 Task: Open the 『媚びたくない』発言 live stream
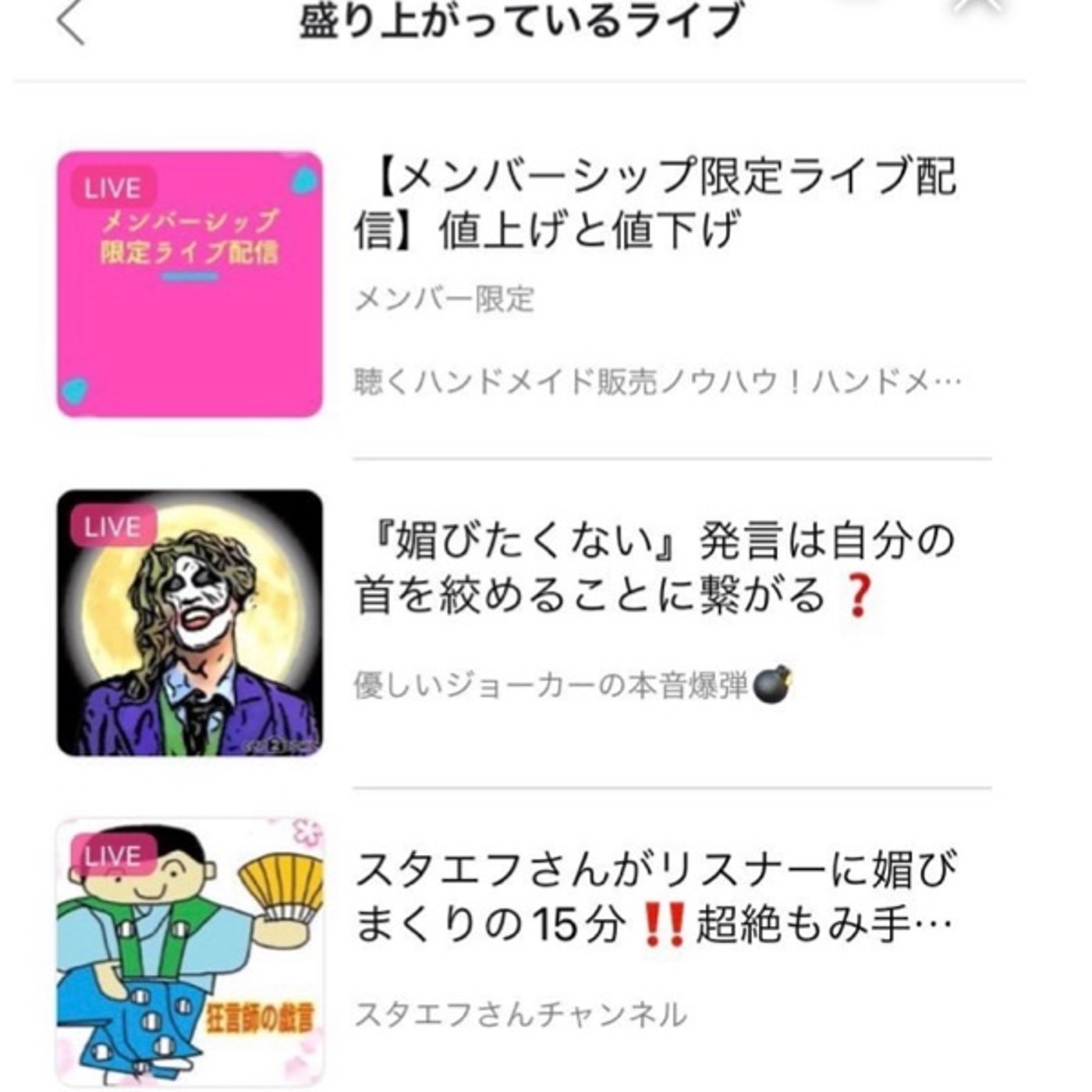click(x=655, y=568)
